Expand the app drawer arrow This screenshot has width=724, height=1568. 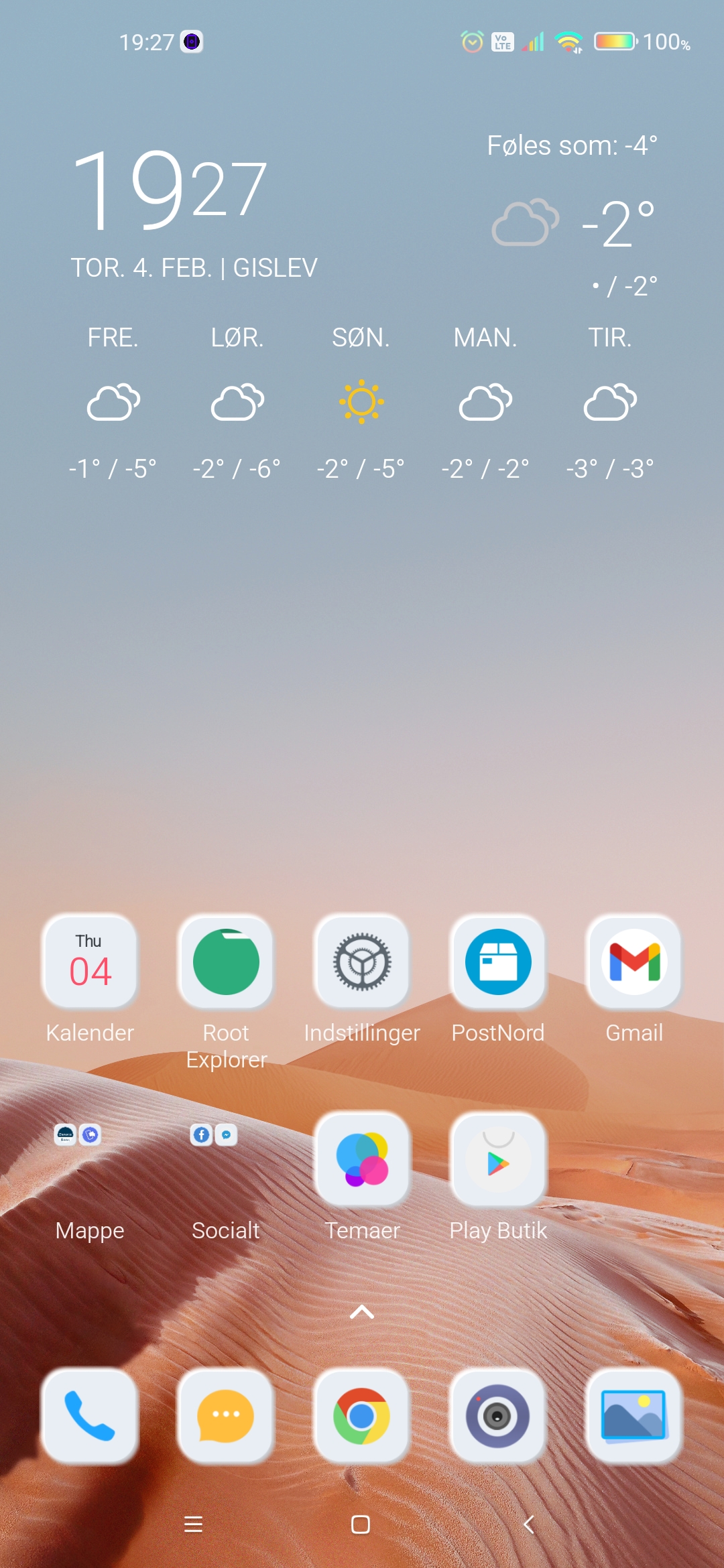click(x=362, y=1312)
